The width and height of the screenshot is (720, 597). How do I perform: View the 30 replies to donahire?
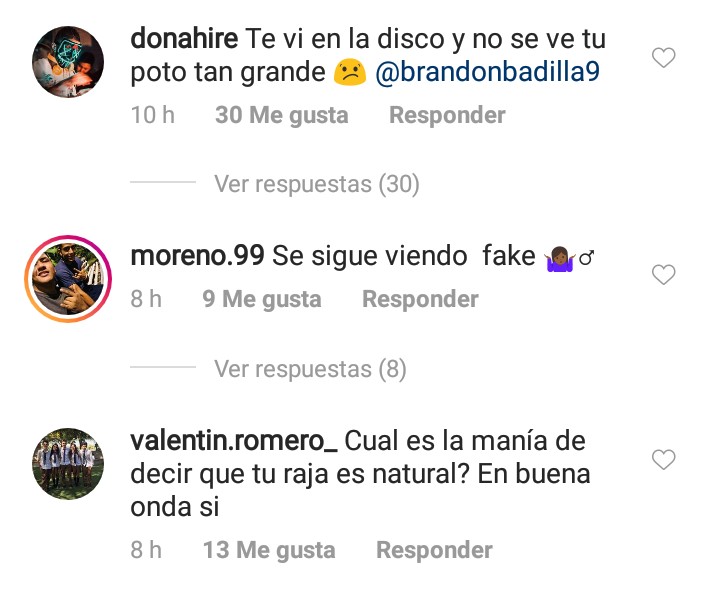[x=316, y=184]
